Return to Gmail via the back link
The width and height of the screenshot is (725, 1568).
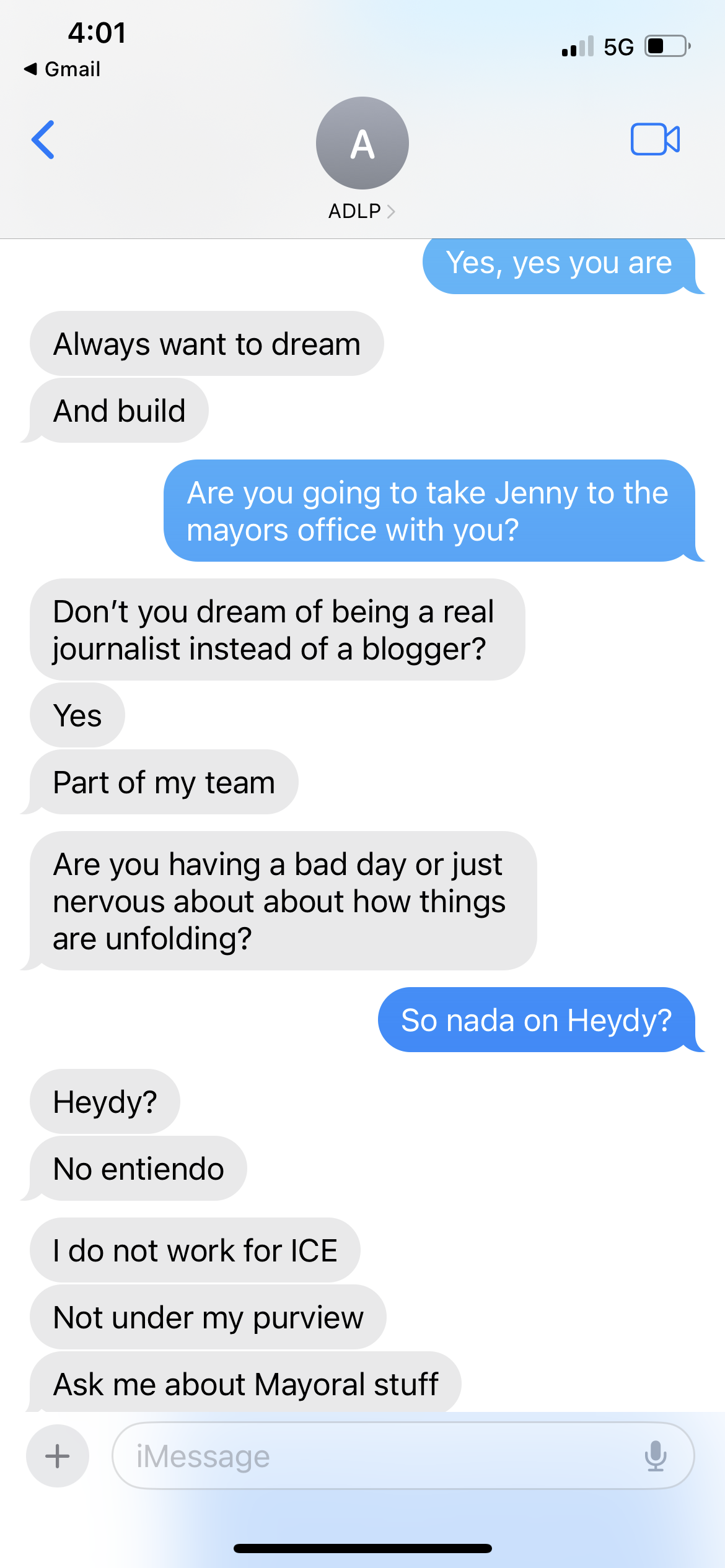point(62,69)
